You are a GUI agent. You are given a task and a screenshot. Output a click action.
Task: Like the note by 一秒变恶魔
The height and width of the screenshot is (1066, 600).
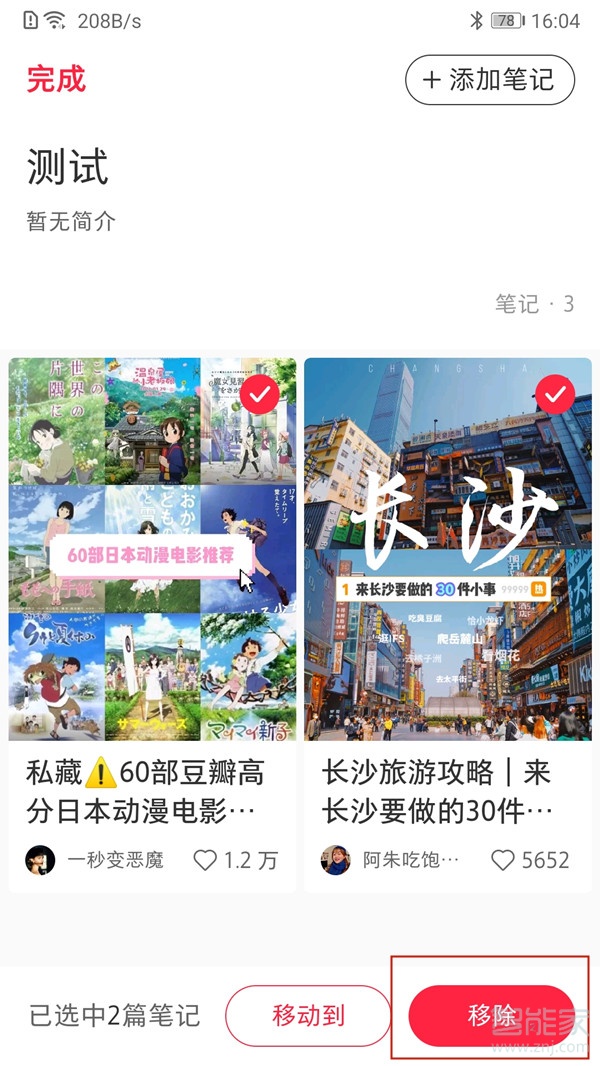[205, 859]
